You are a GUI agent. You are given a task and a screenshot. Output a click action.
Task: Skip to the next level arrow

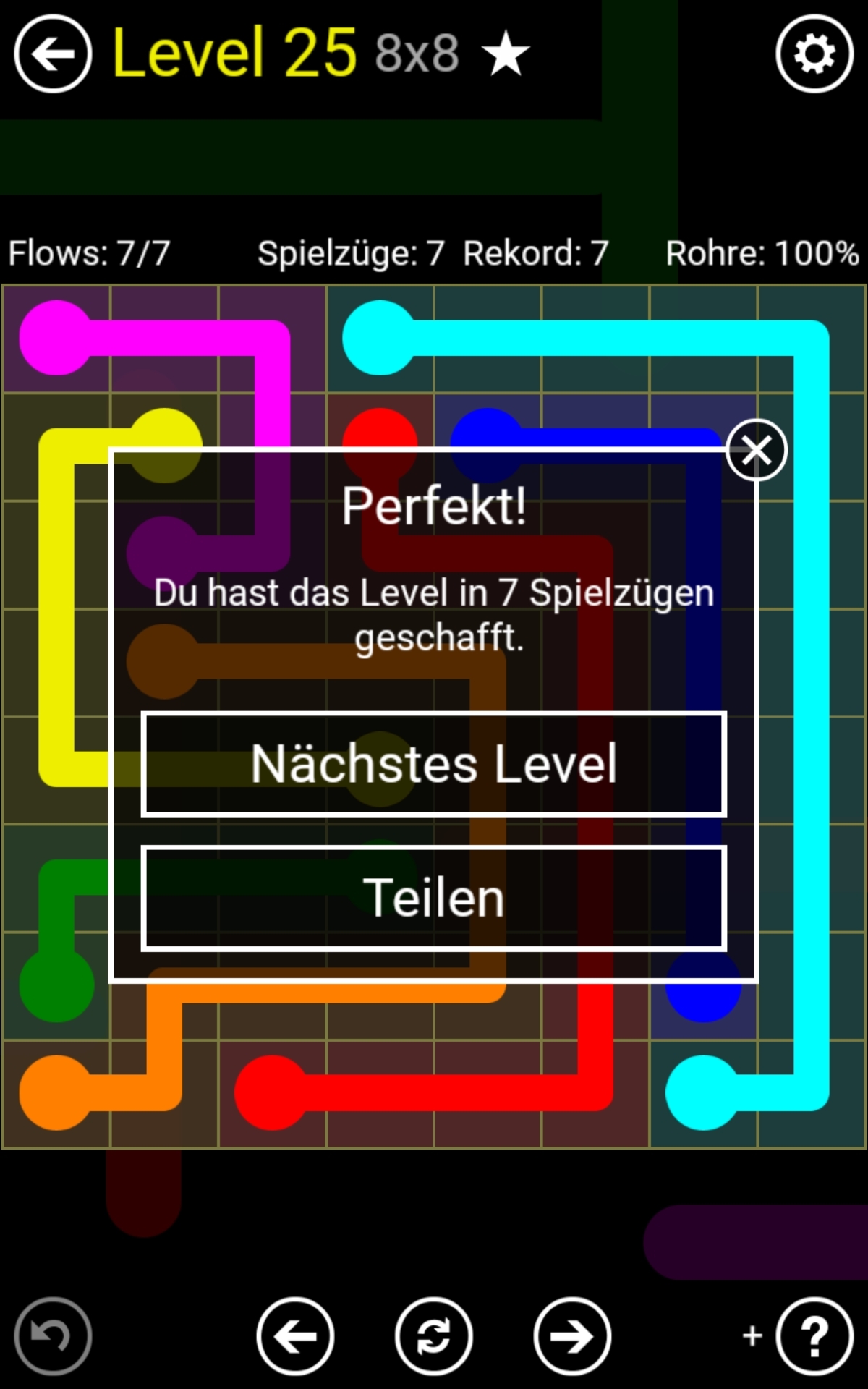(572, 1336)
